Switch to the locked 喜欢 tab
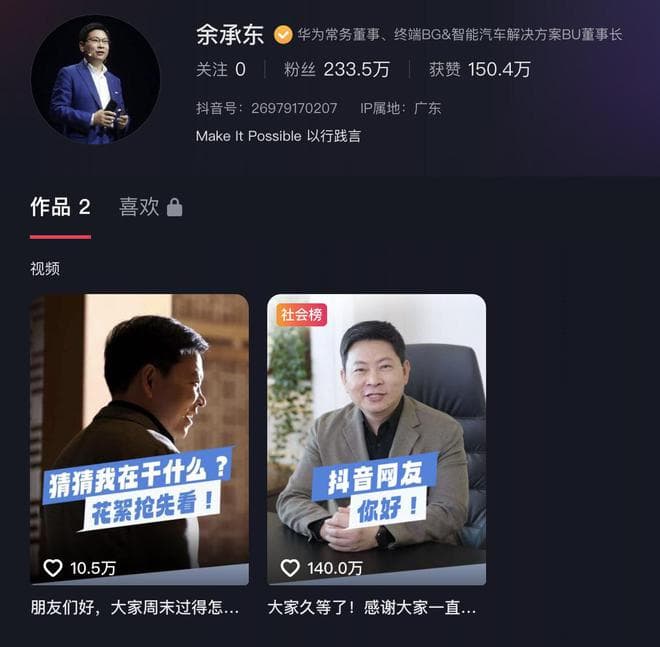Screen dimensions: 660x647 pyautogui.click(x=150, y=207)
